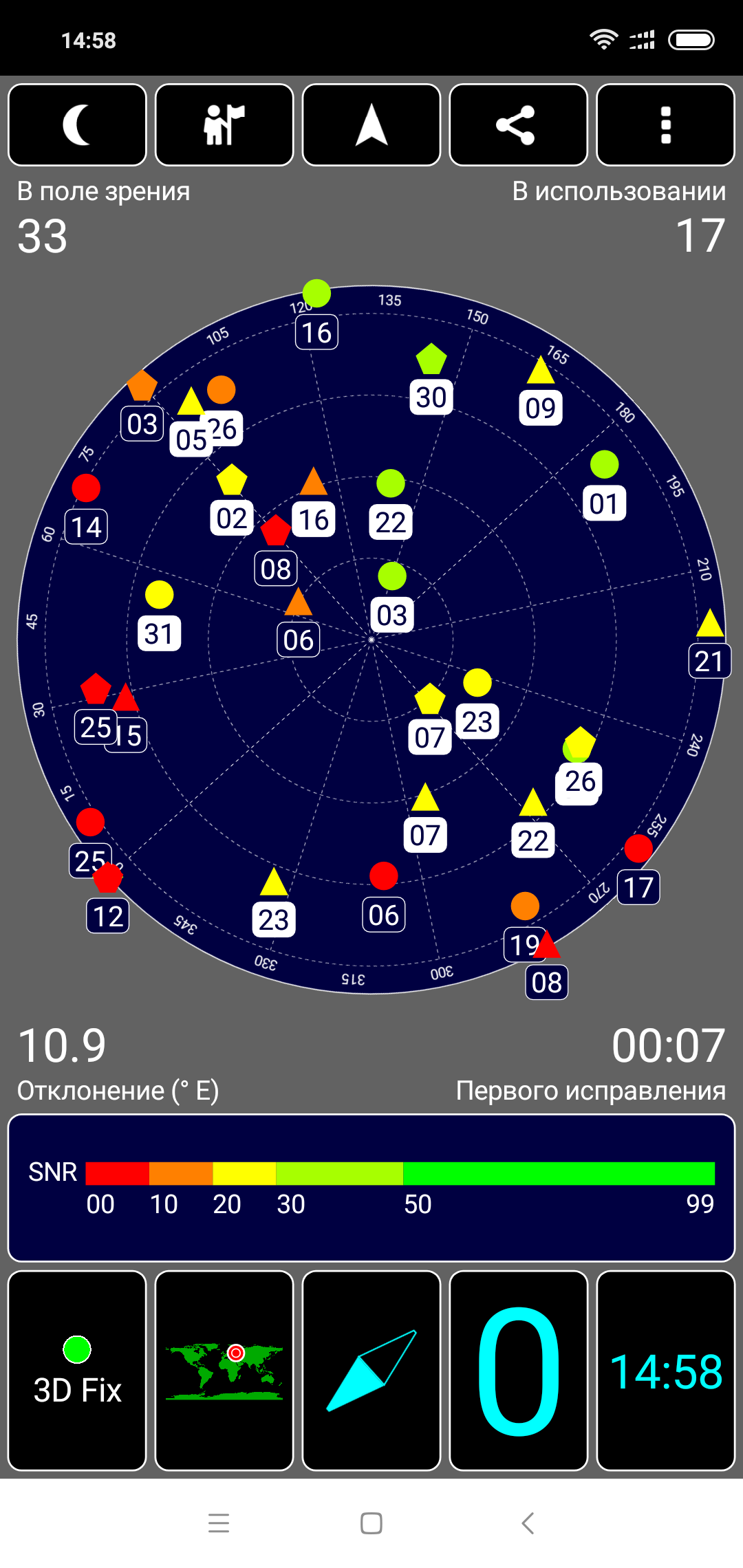Viewport: 743px width, 1568px height.
Task: Open the person with flag tool
Action: tap(224, 124)
